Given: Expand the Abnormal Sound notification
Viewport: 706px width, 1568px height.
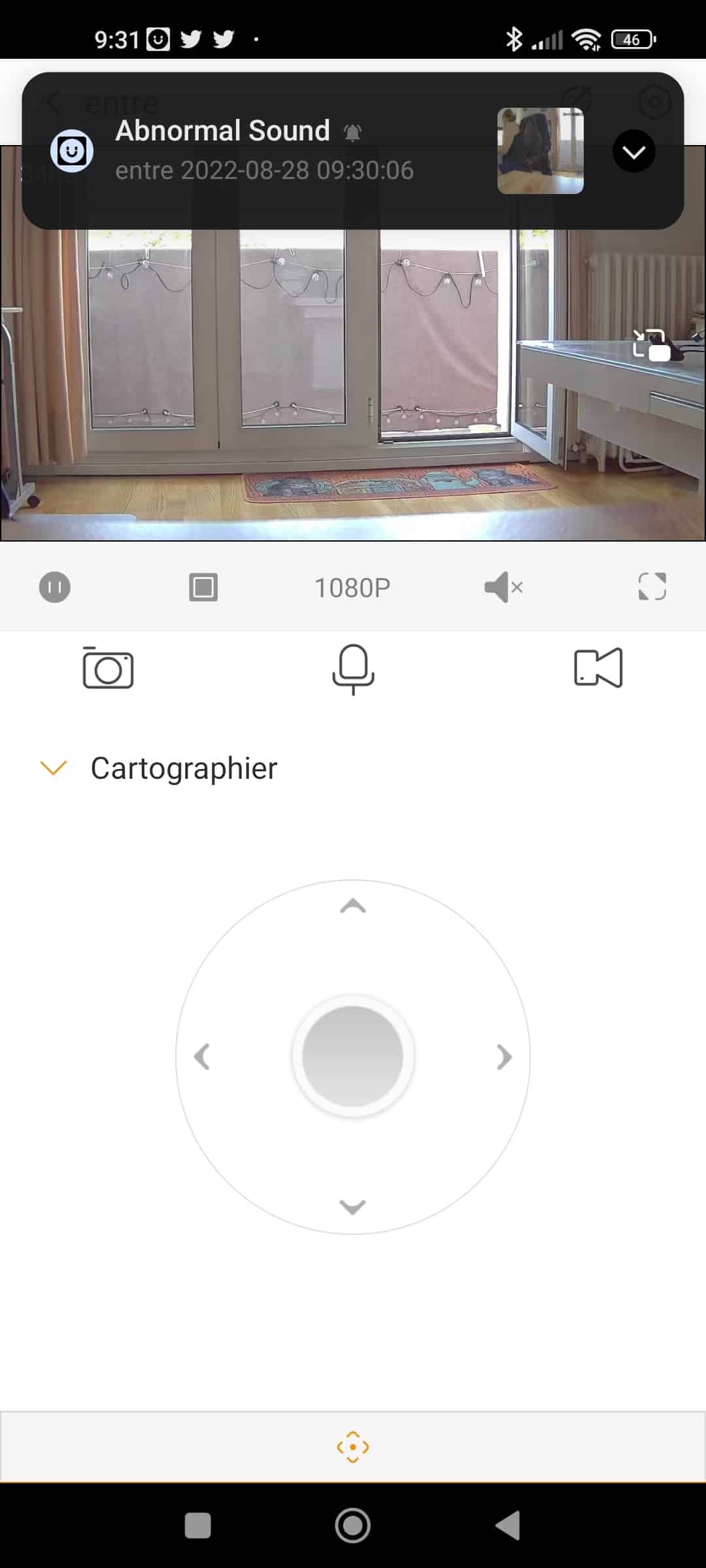Looking at the screenshot, I should coord(633,152).
